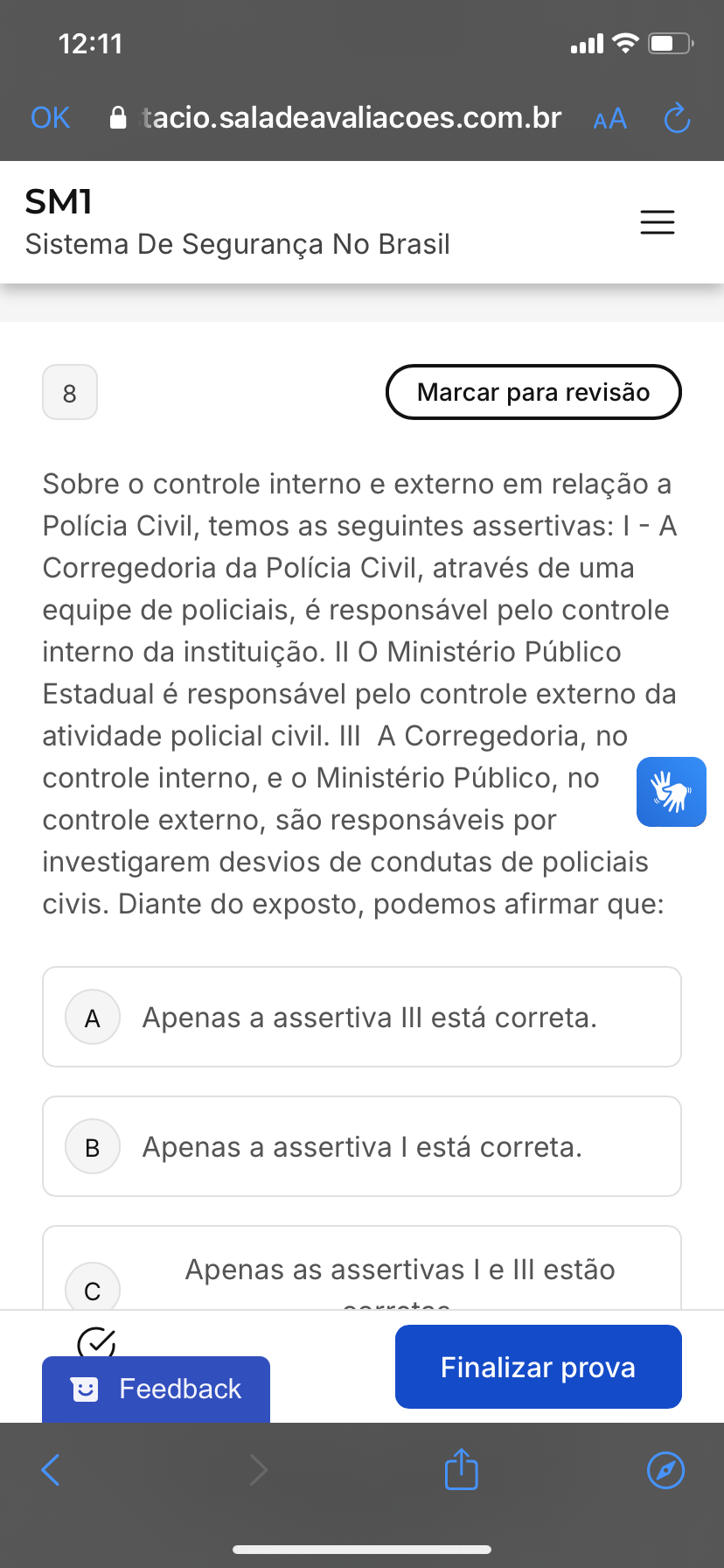Mark question 8 for review
This screenshot has width=724, height=1568.
[533, 392]
